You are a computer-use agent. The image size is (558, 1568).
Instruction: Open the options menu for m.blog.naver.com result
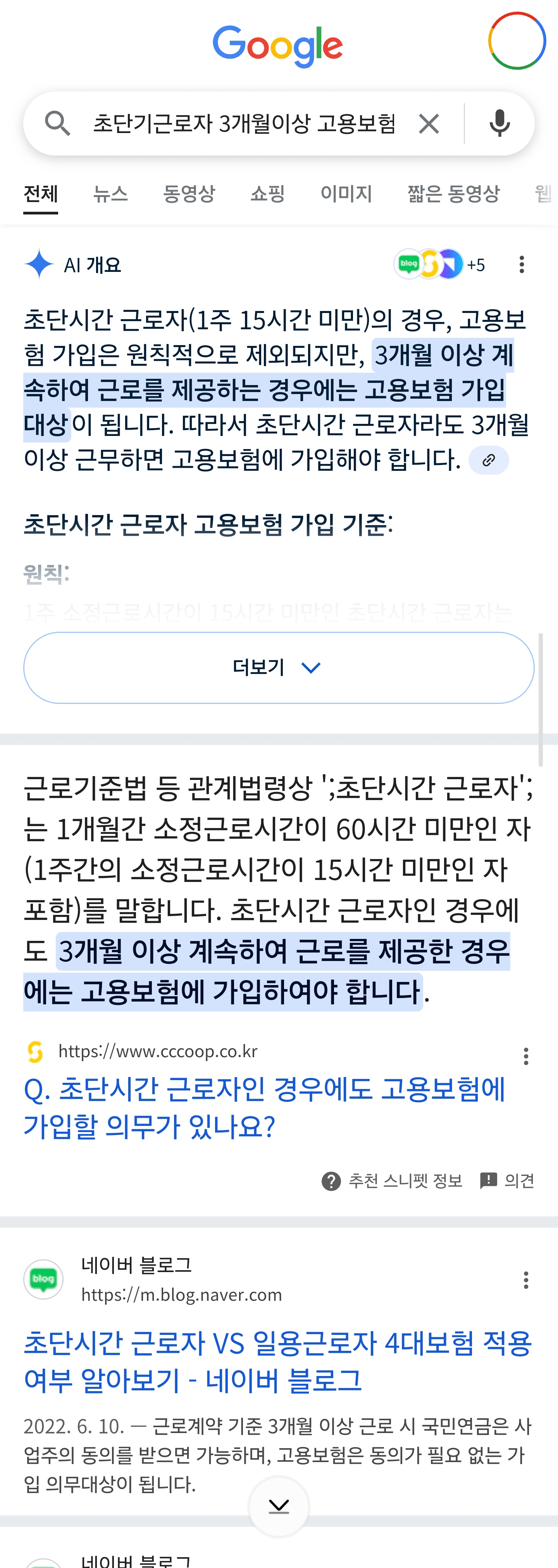pos(526,1279)
